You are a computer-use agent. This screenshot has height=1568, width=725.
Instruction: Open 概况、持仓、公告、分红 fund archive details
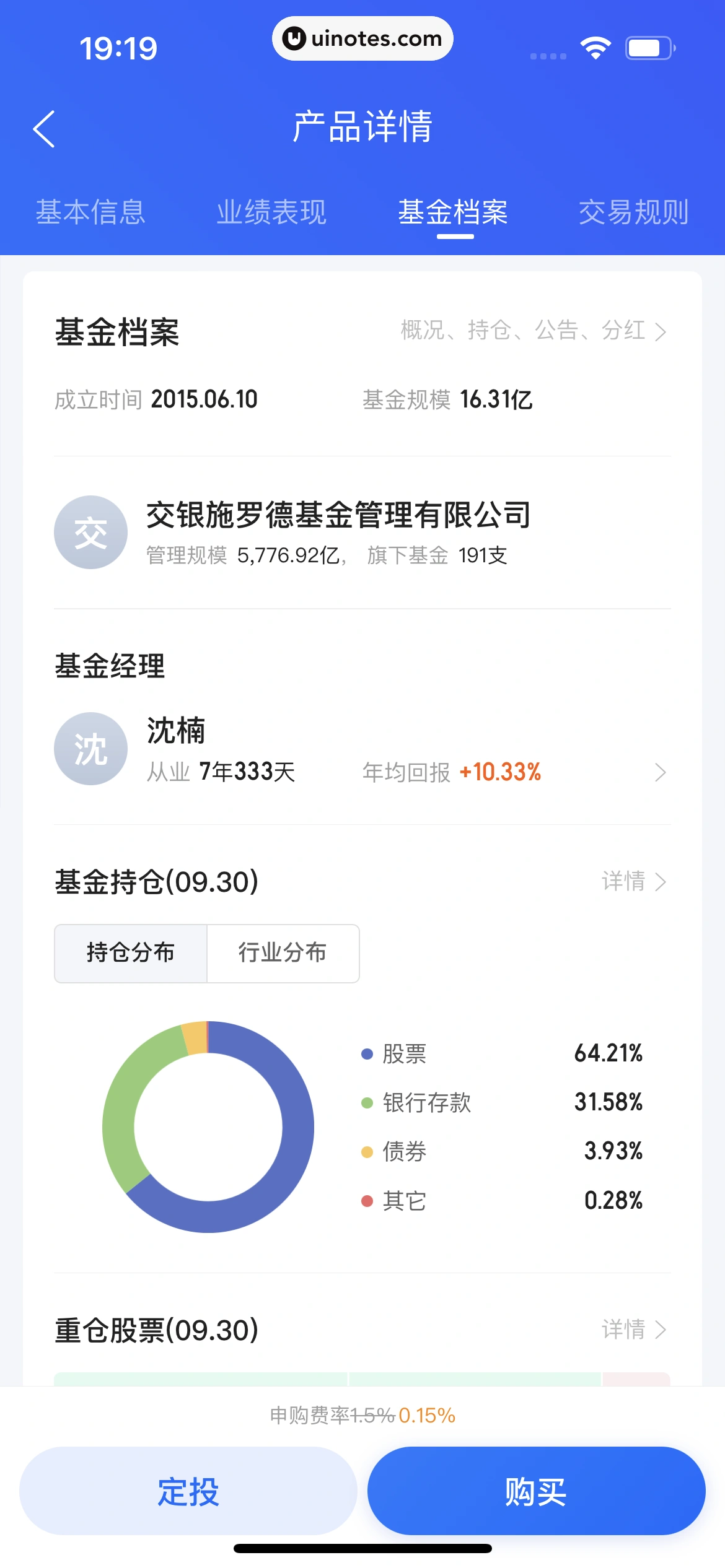click(x=533, y=331)
